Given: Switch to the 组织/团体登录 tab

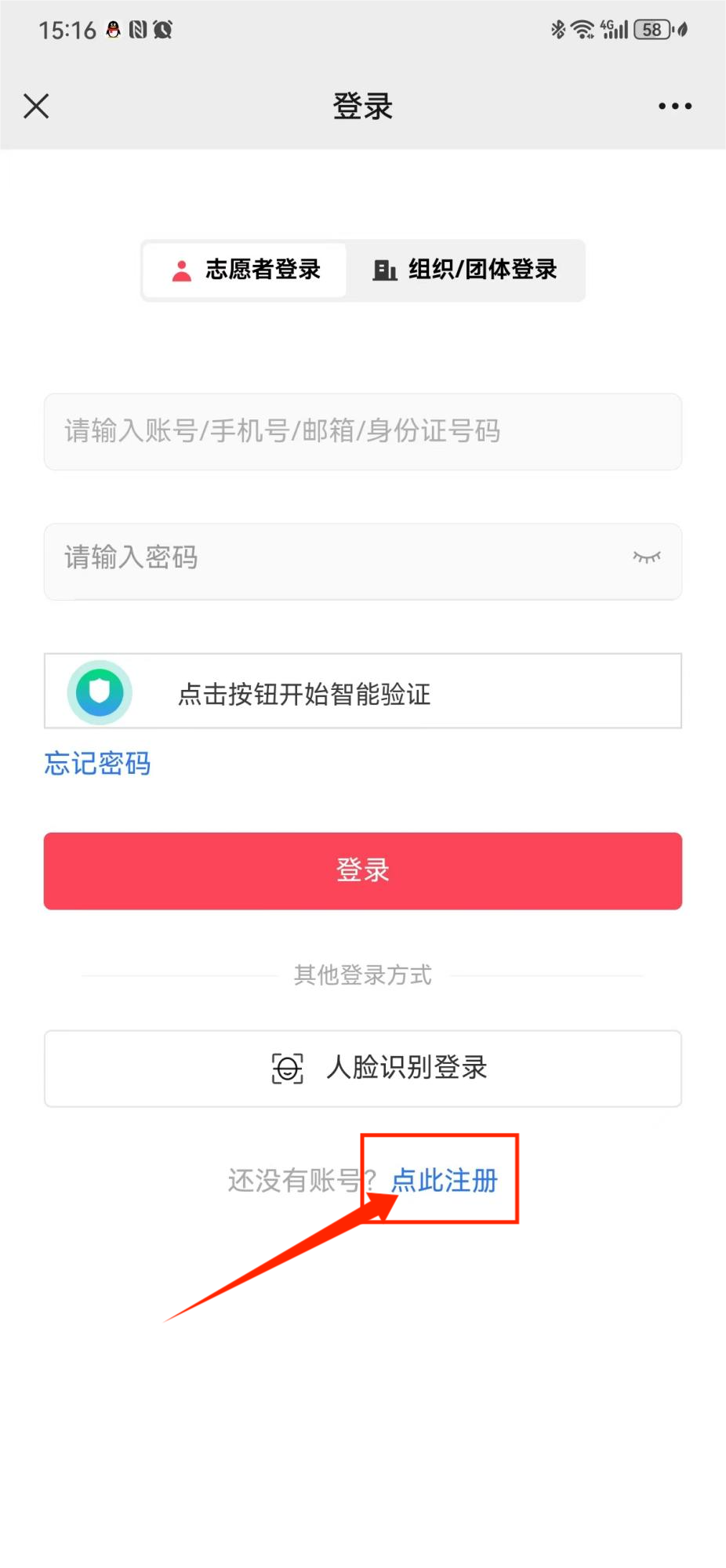Looking at the screenshot, I should pos(464,270).
